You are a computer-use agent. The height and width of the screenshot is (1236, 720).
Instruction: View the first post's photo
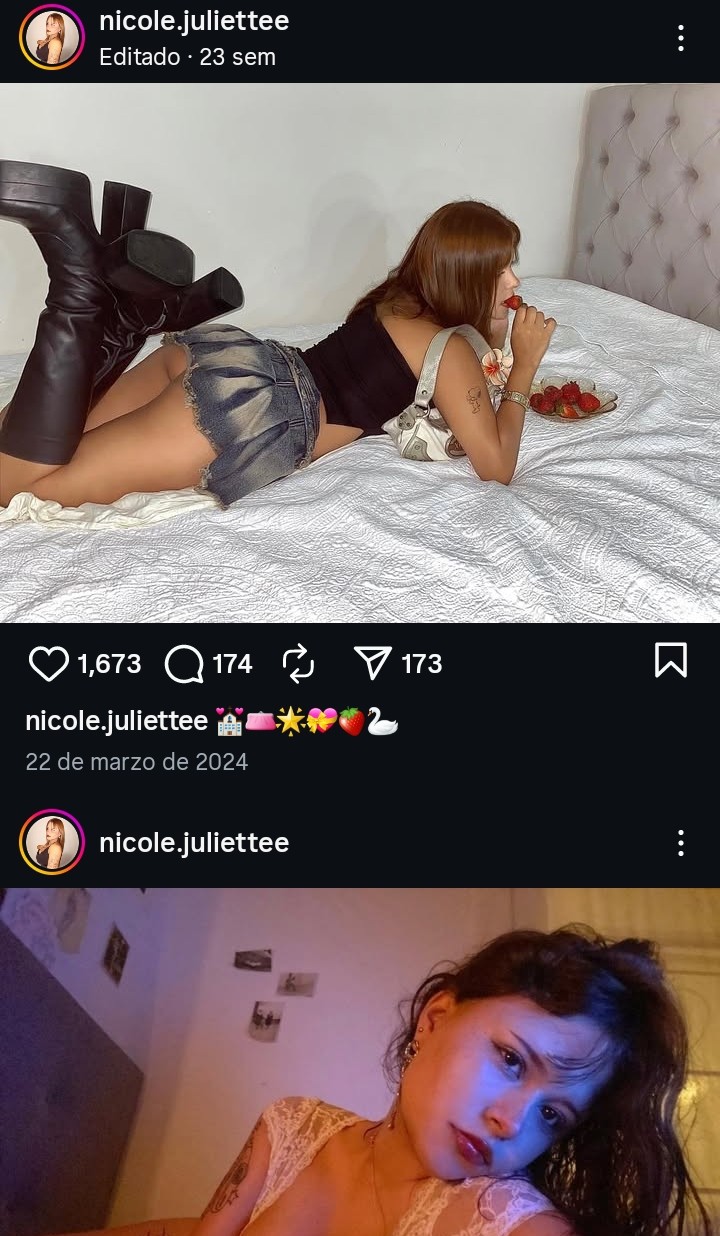(360, 352)
